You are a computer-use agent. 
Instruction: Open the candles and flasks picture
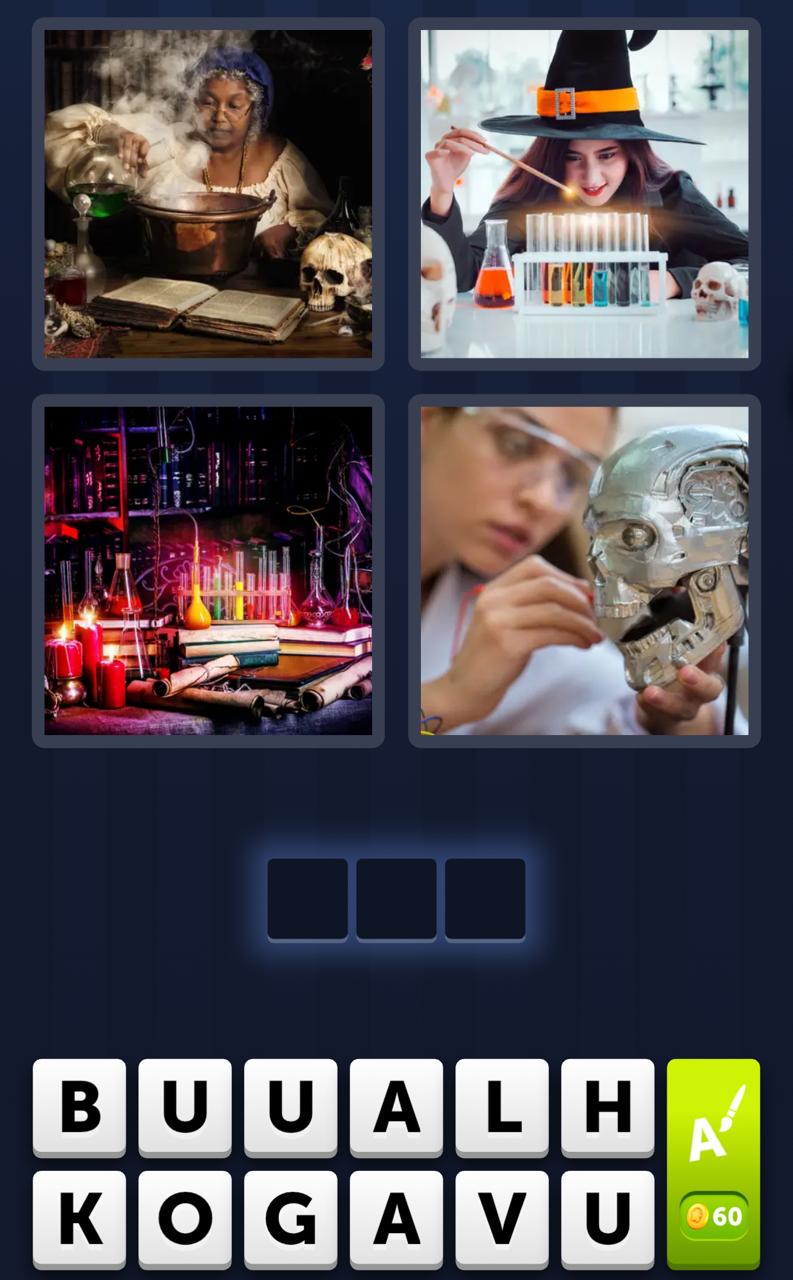click(x=208, y=570)
